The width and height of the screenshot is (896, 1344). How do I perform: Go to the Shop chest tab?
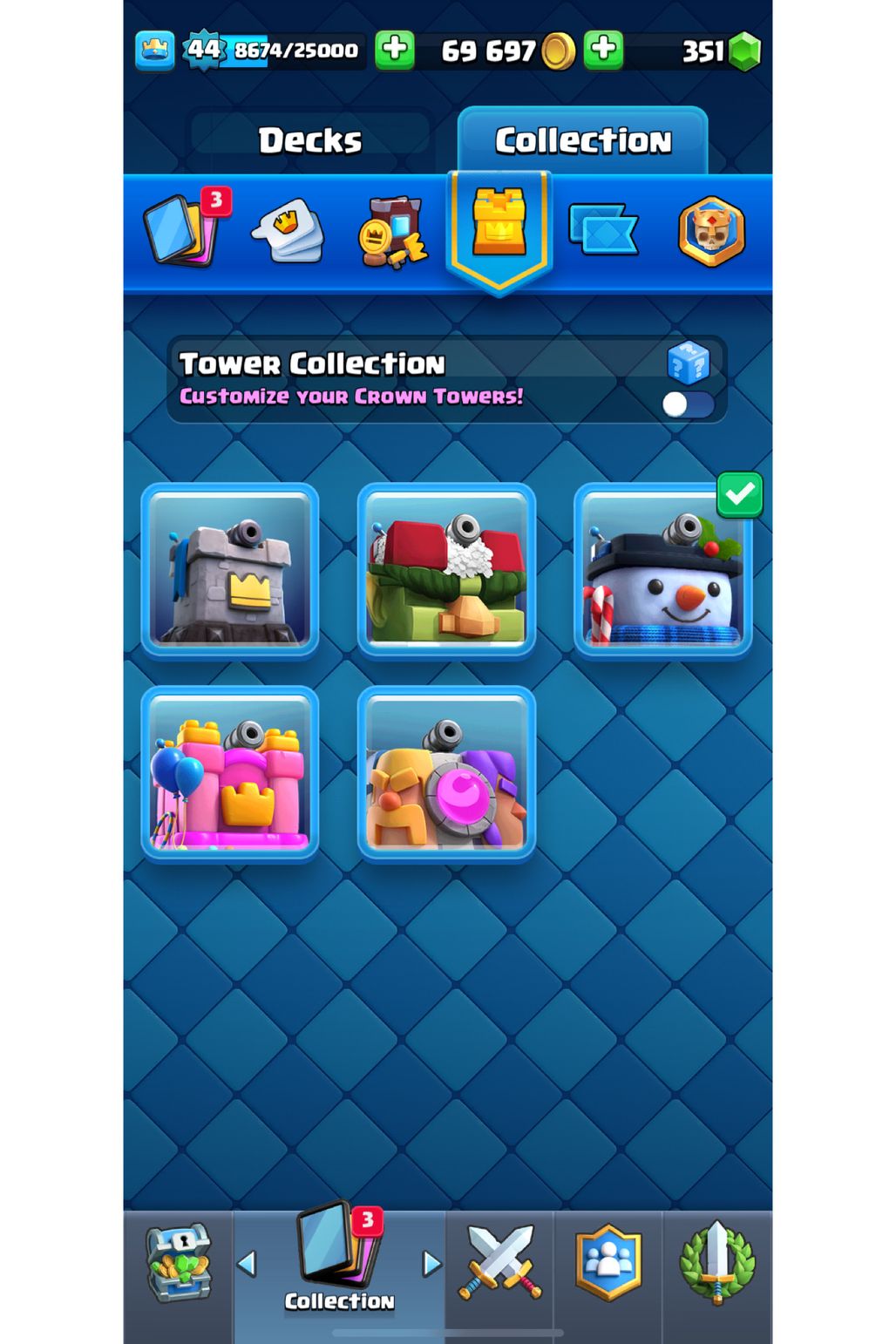pyautogui.click(x=179, y=1263)
